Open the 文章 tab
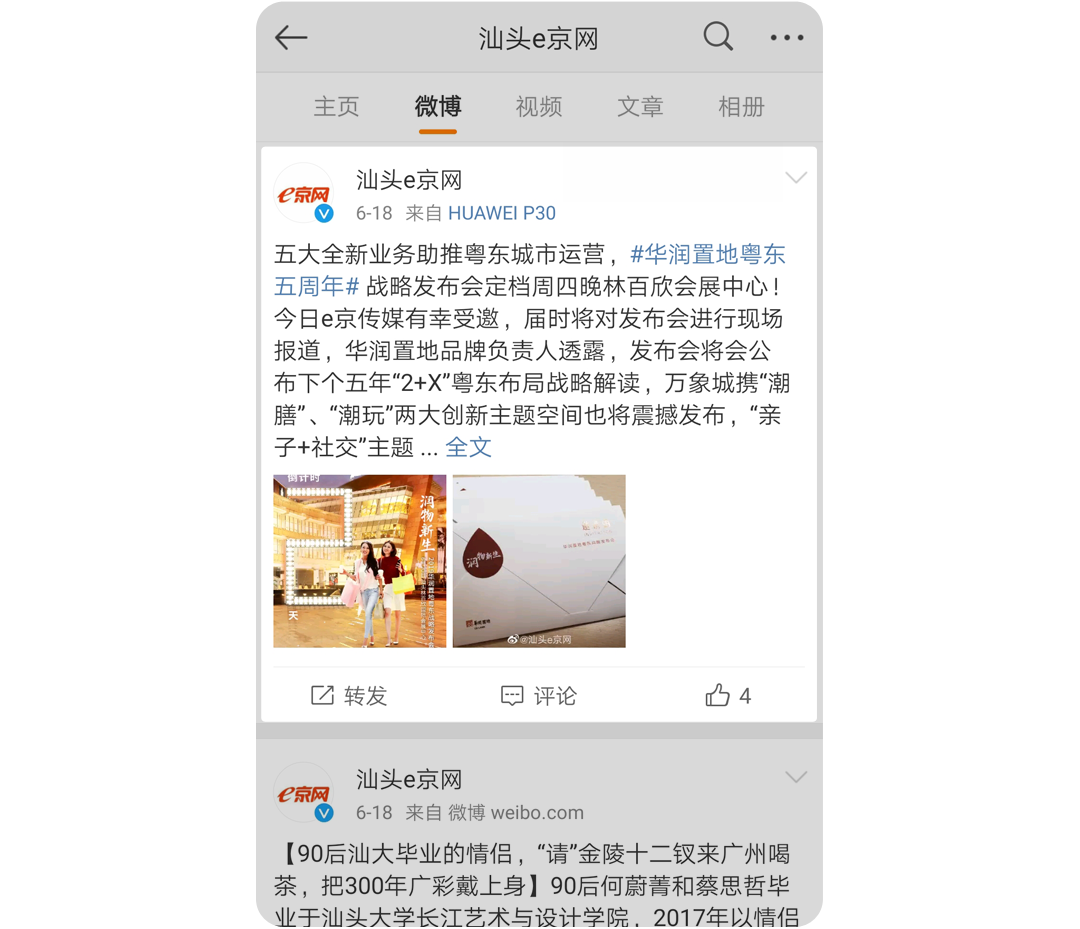 coord(640,106)
